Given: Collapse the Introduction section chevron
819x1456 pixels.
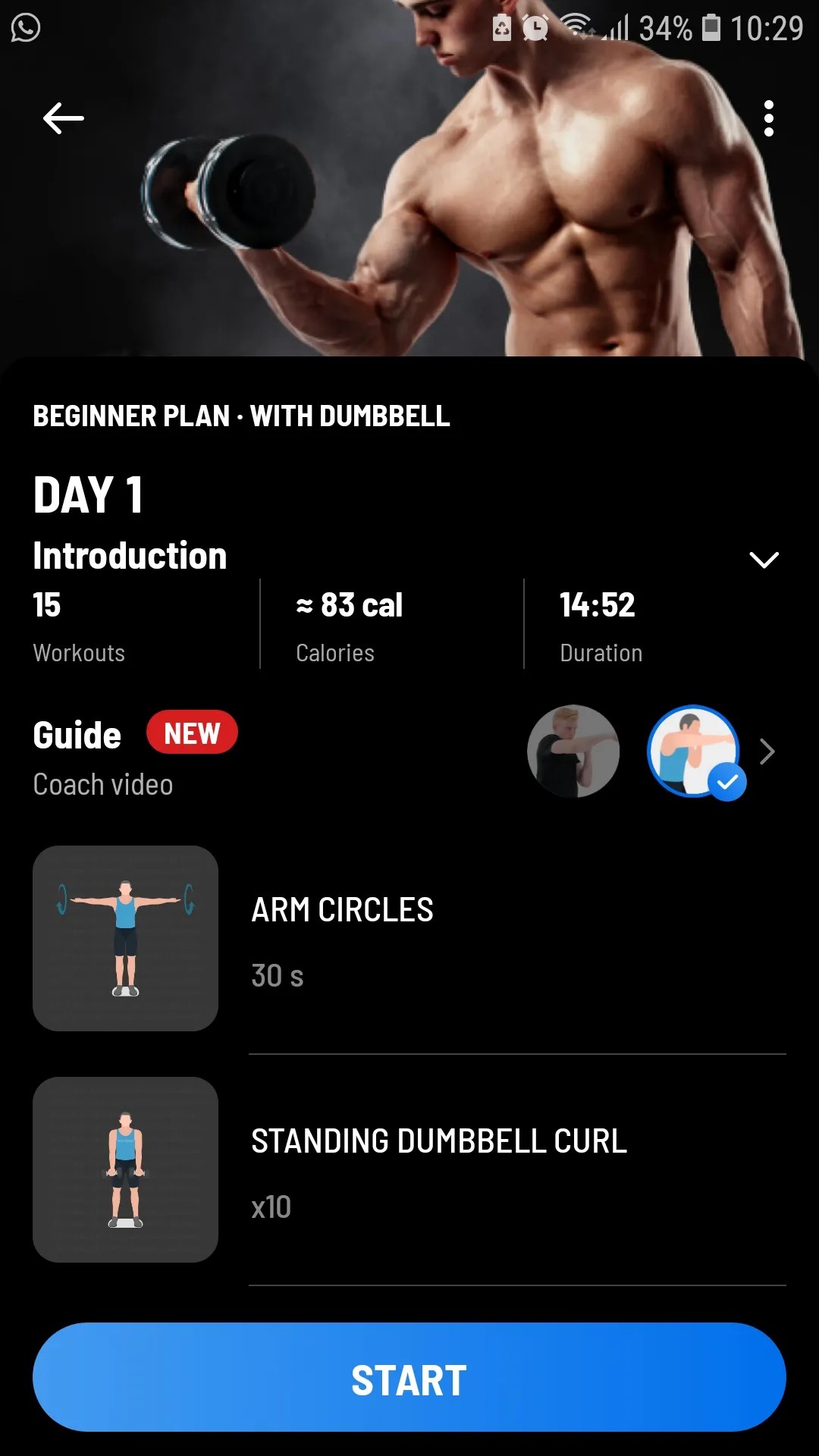Looking at the screenshot, I should [x=764, y=559].
